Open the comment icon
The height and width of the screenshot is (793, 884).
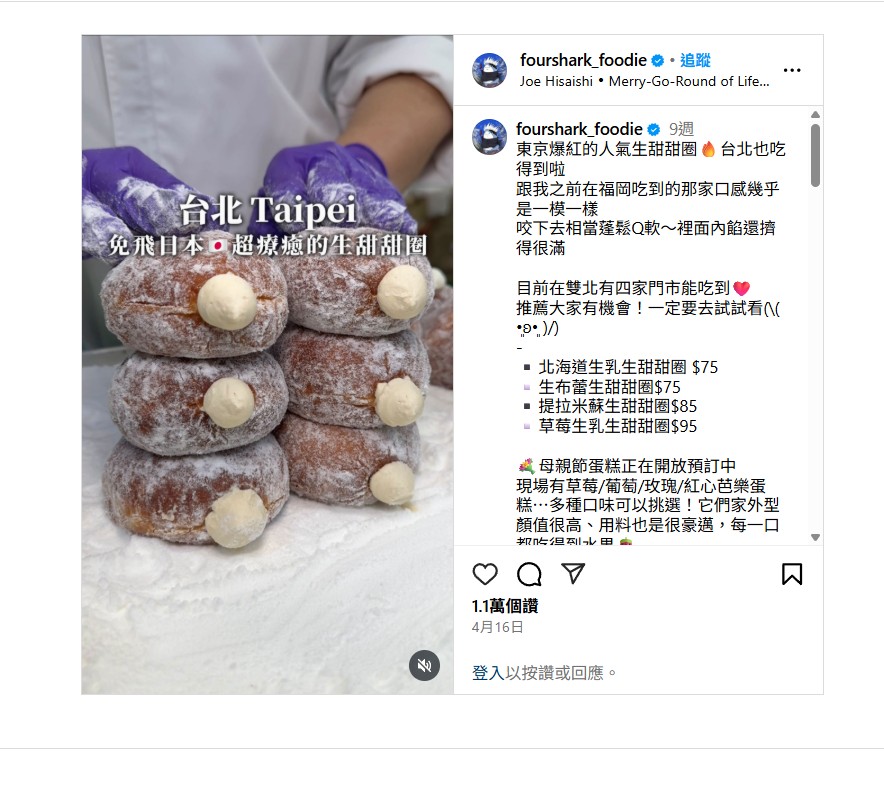coord(529,574)
